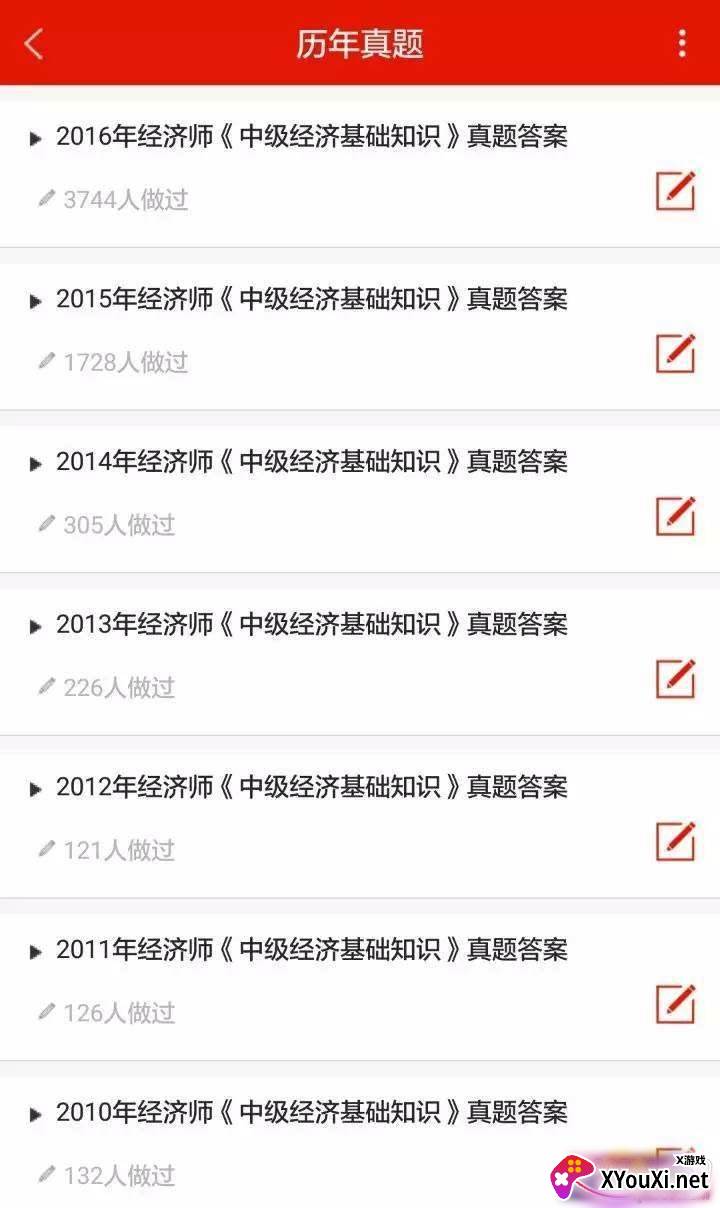Open the three-dot overflow menu
The image size is (720, 1208).
coord(682,44)
